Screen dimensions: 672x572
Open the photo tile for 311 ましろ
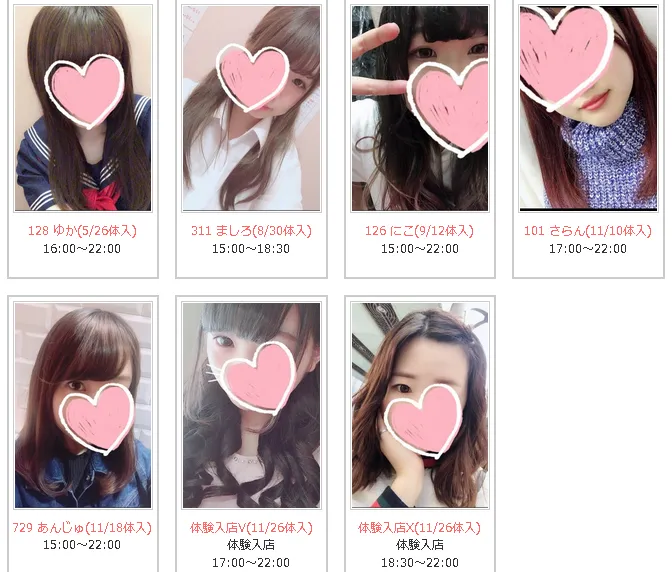click(251, 108)
